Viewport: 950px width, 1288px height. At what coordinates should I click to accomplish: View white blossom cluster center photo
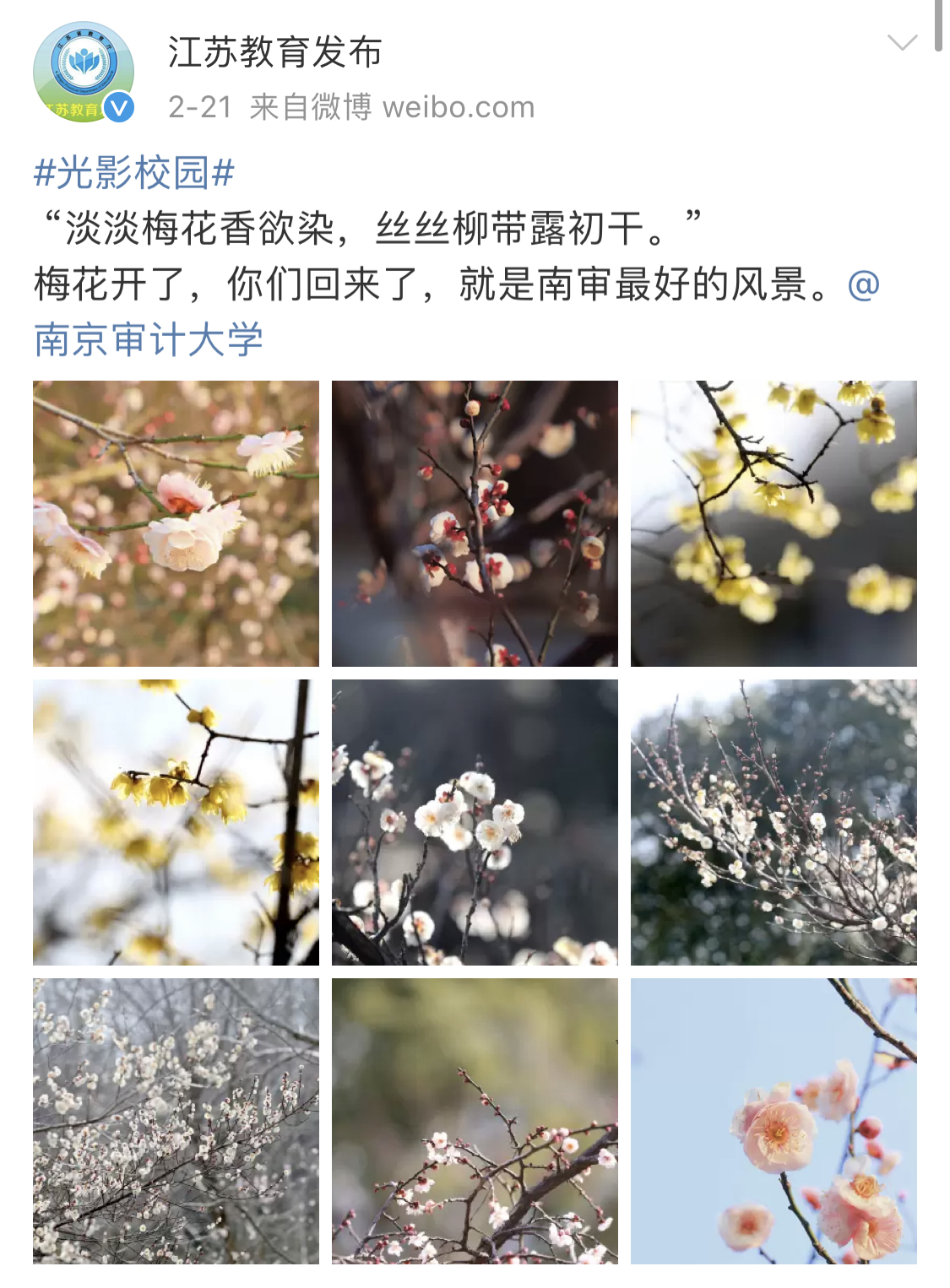tap(475, 822)
